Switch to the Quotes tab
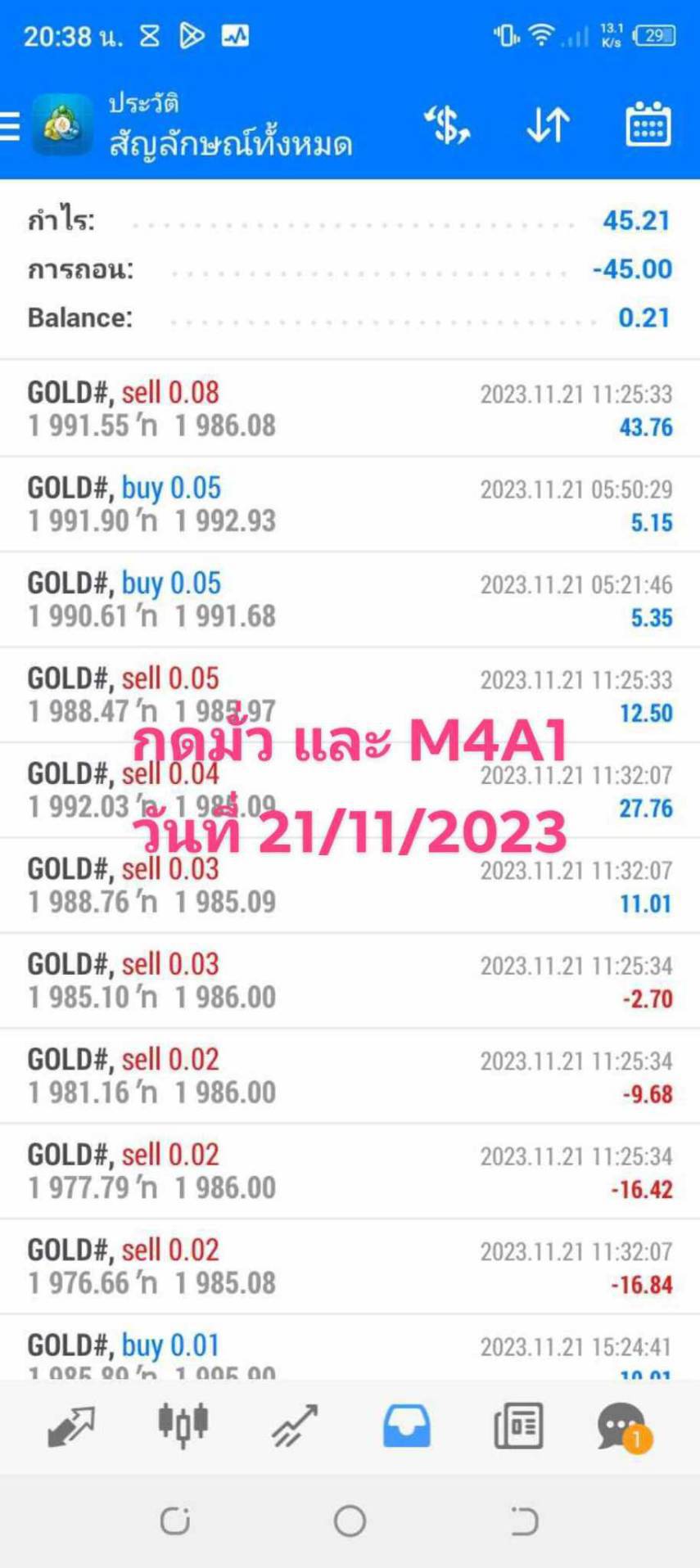The width and height of the screenshot is (700, 1568). 71,1426
